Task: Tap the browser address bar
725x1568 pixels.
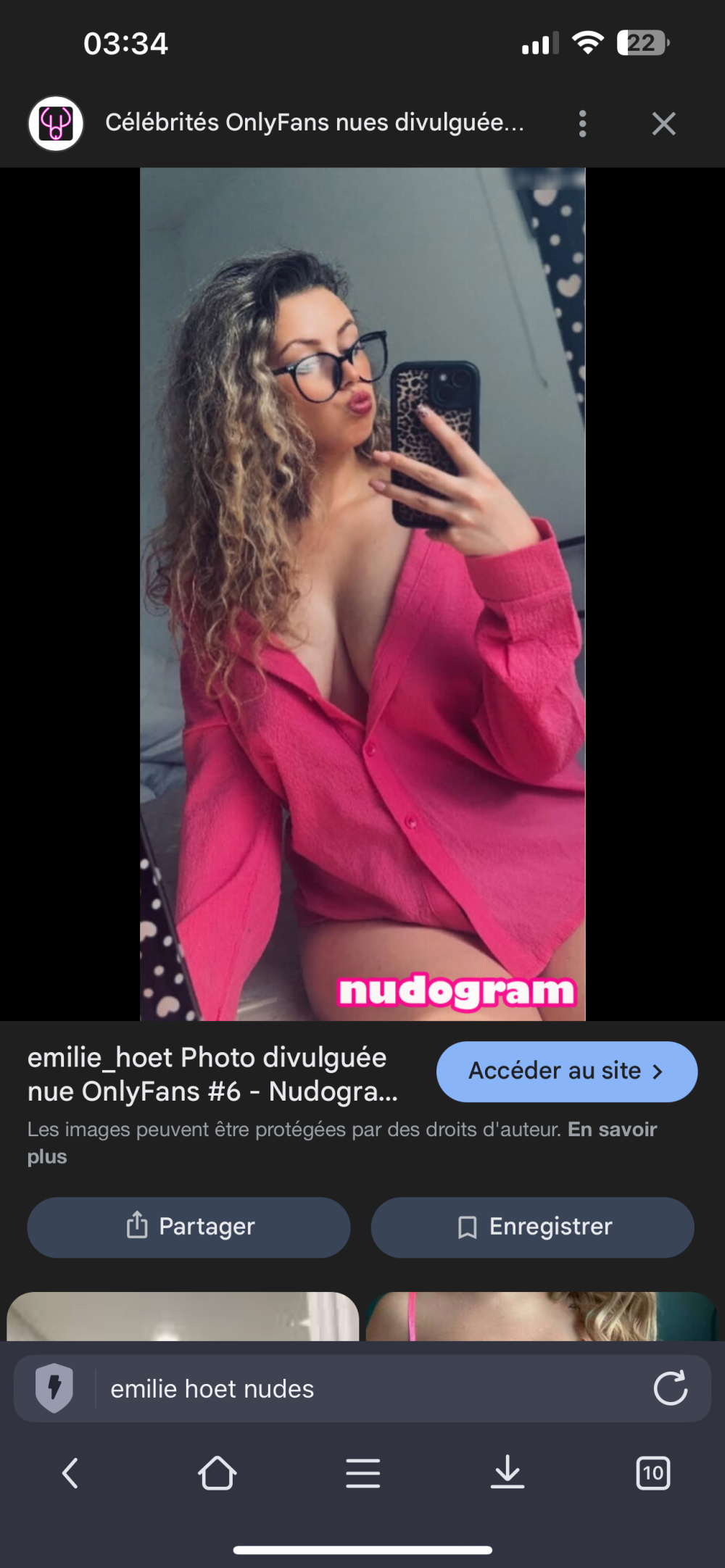Action: tap(362, 1389)
